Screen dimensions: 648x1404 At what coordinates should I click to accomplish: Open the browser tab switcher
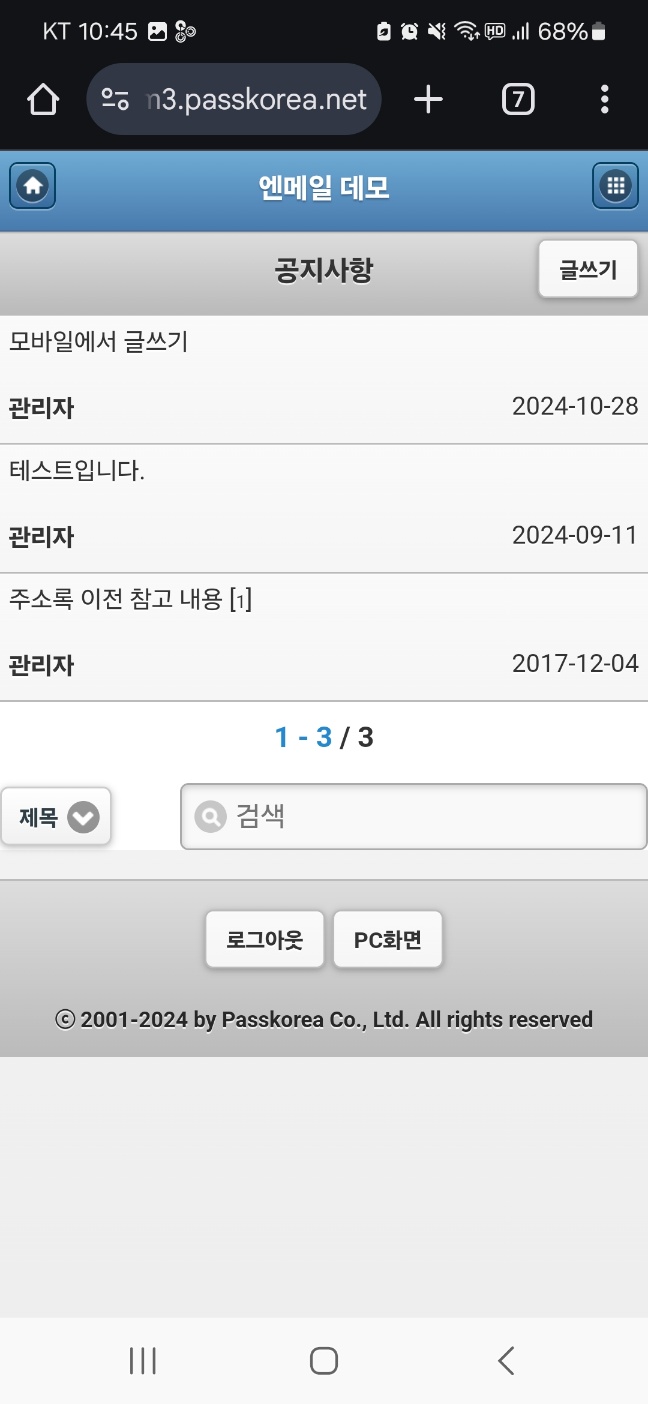click(x=517, y=99)
